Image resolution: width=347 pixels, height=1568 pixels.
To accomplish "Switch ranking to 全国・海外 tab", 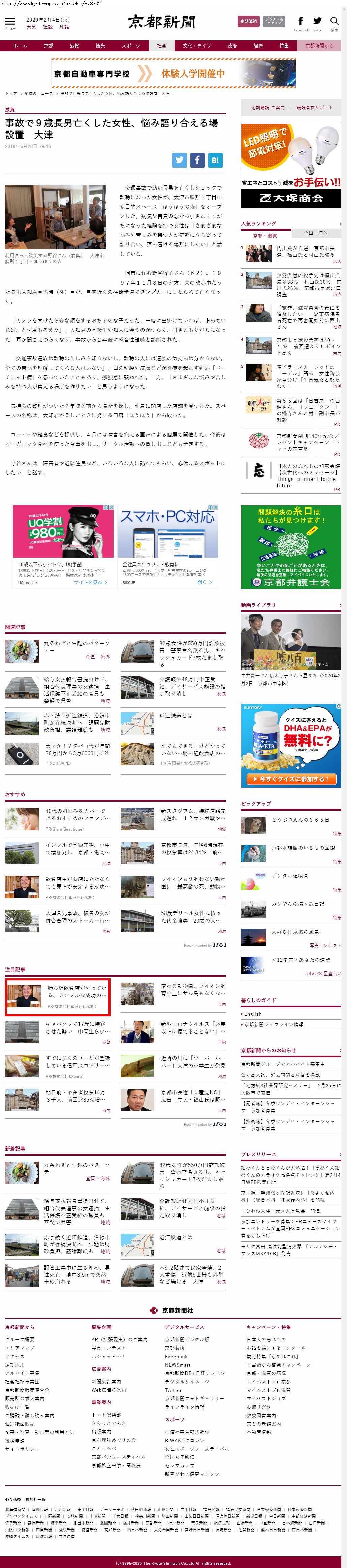I will coord(315,233).
